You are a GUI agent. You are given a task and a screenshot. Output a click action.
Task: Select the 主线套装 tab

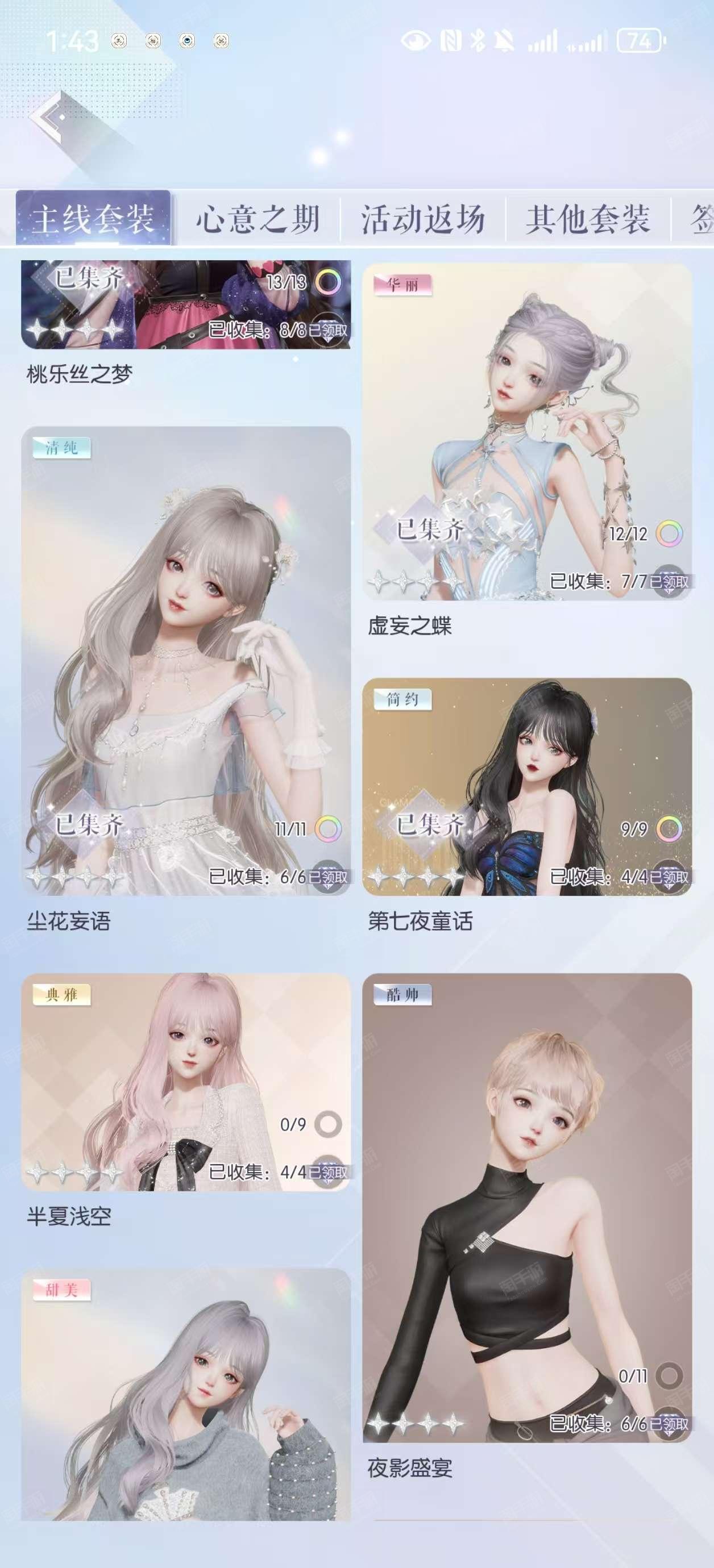pyautogui.click(x=93, y=219)
